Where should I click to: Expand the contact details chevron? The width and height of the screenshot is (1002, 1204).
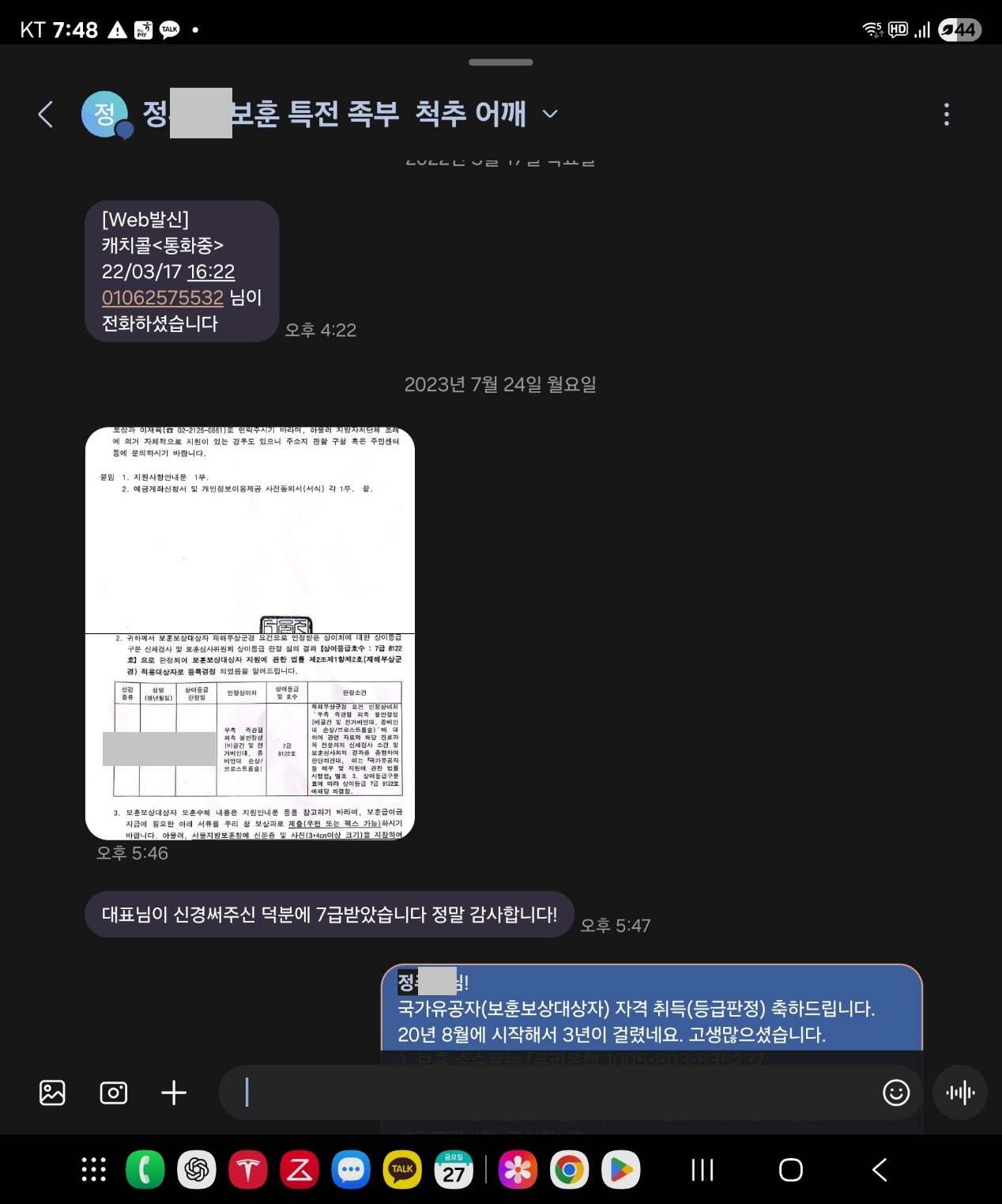tap(550, 115)
